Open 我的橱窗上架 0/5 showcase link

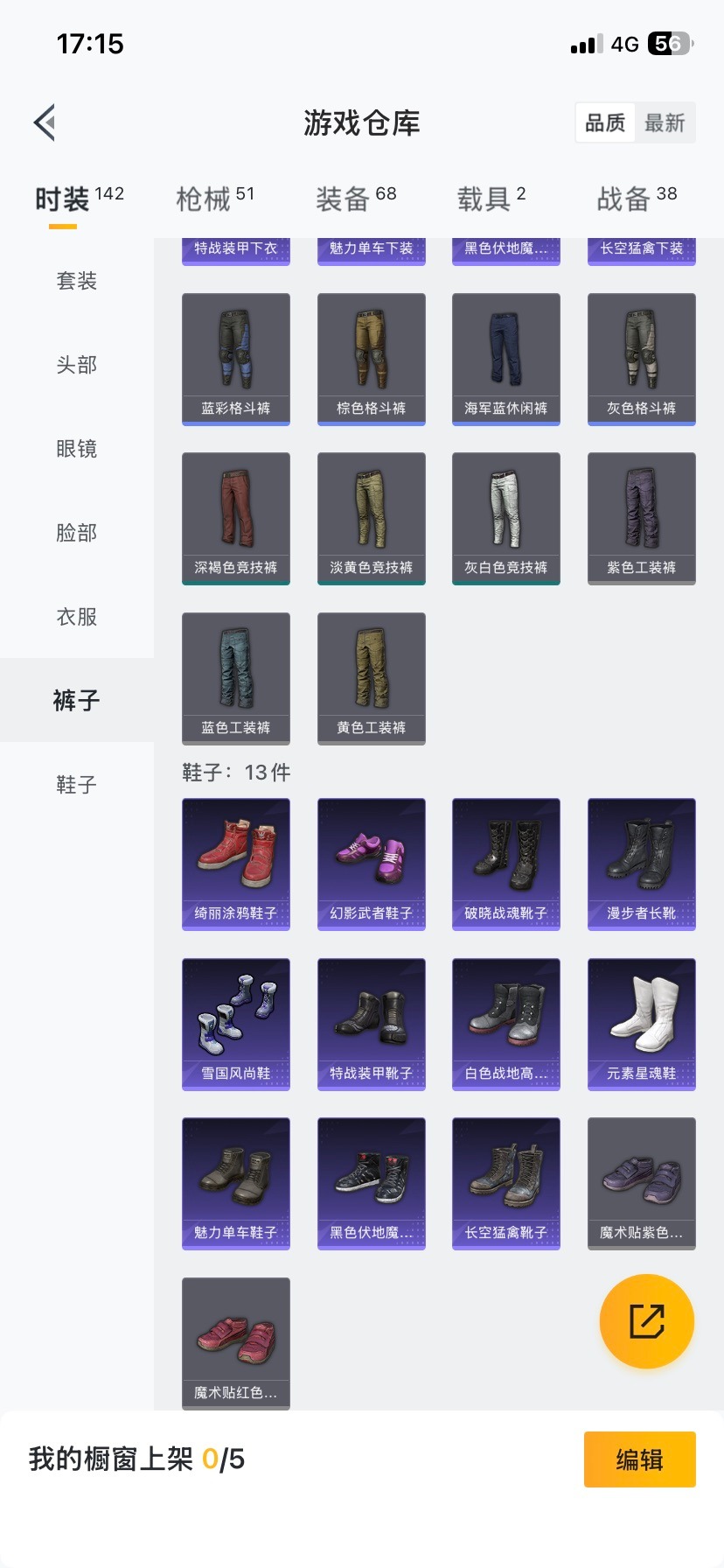point(136,1459)
